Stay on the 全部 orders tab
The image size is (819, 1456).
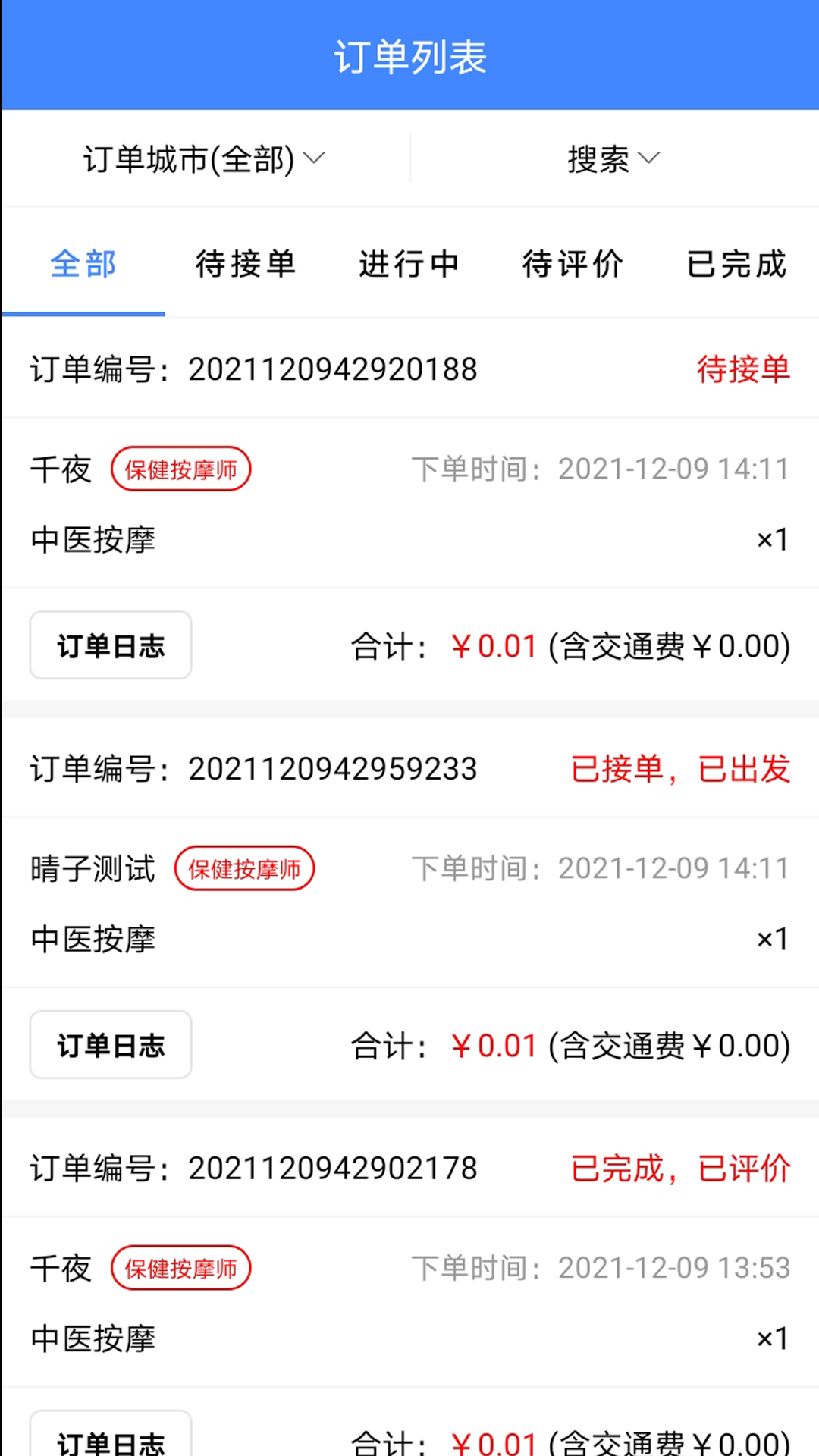(82, 265)
